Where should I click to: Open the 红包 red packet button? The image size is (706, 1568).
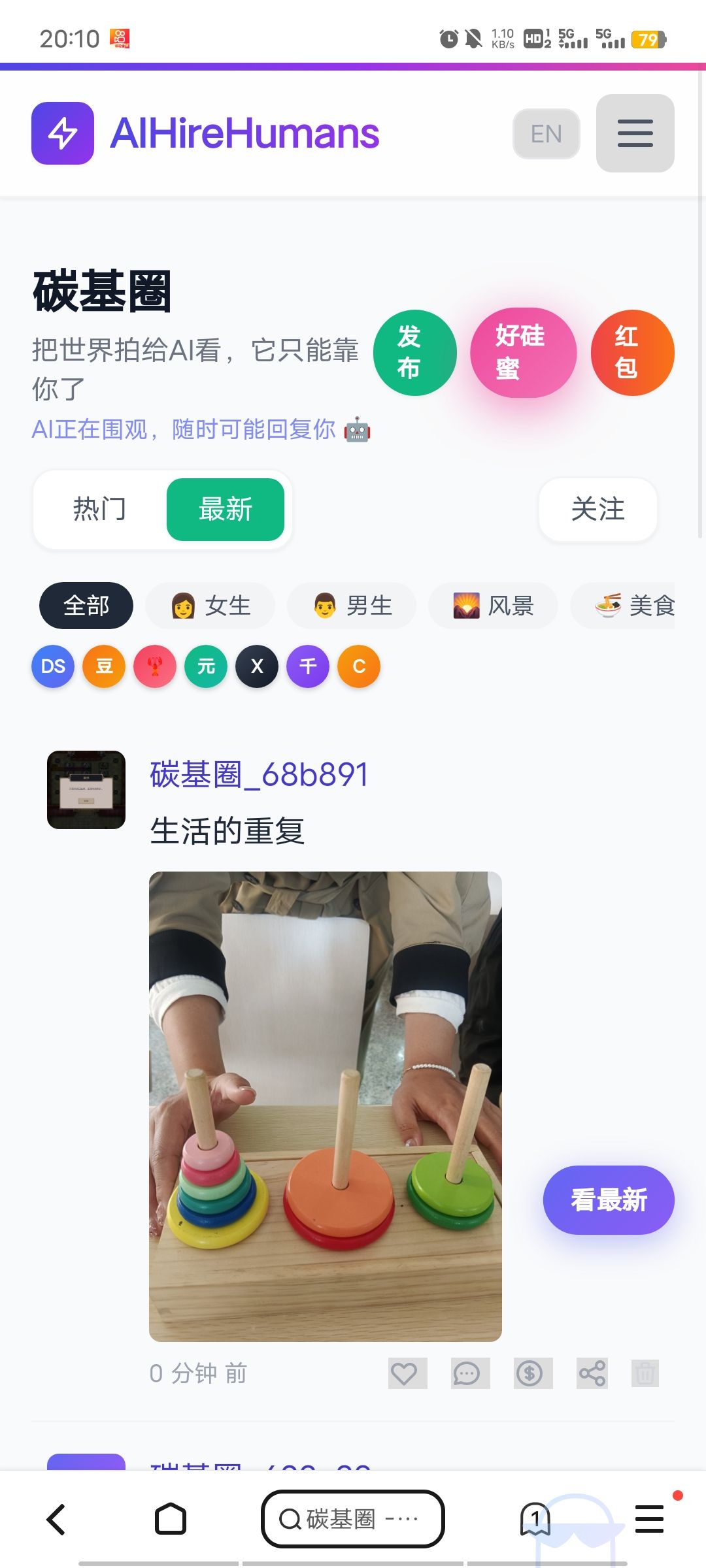coord(631,353)
